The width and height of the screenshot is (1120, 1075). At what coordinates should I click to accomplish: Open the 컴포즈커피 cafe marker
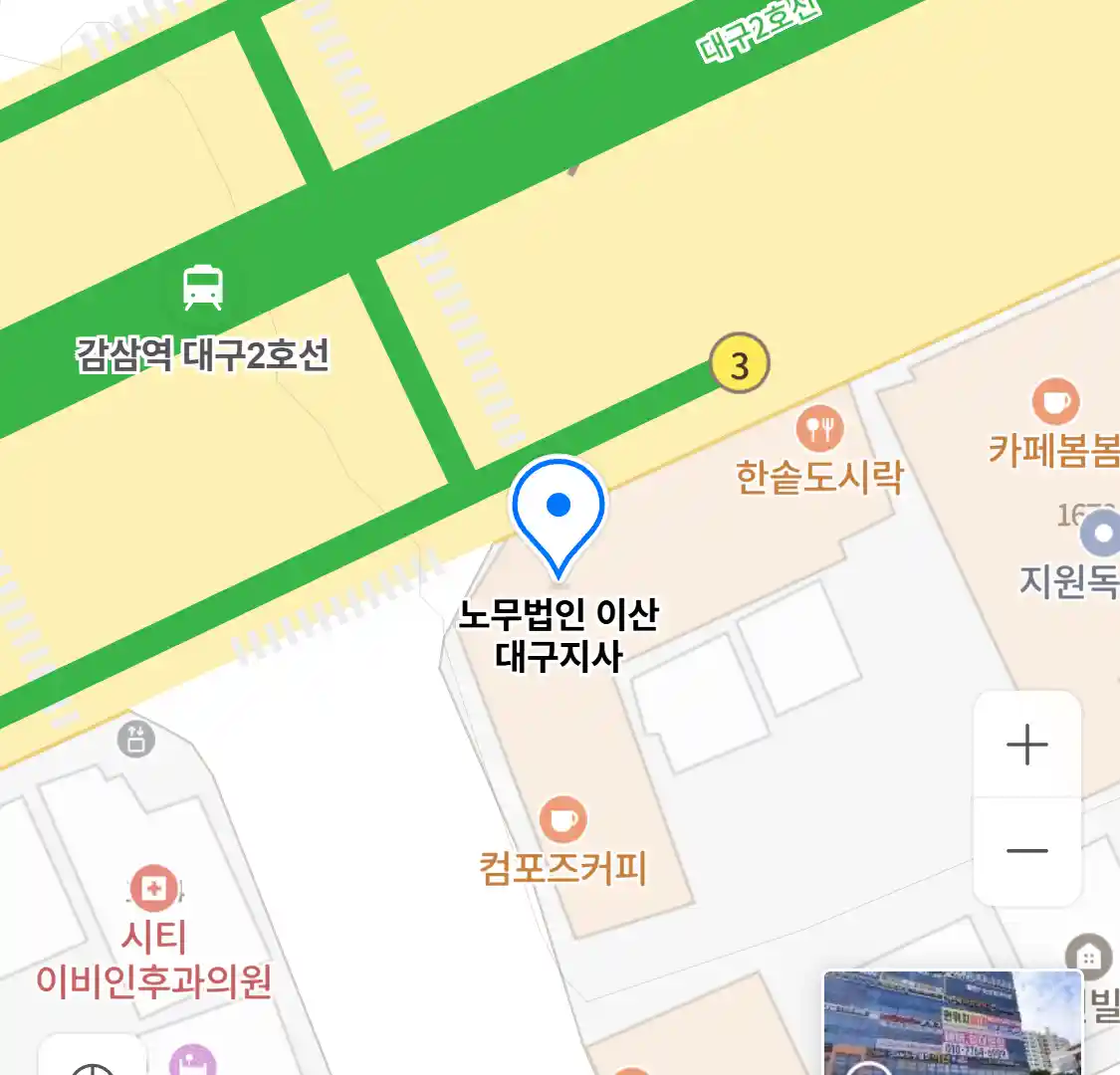[562, 820]
